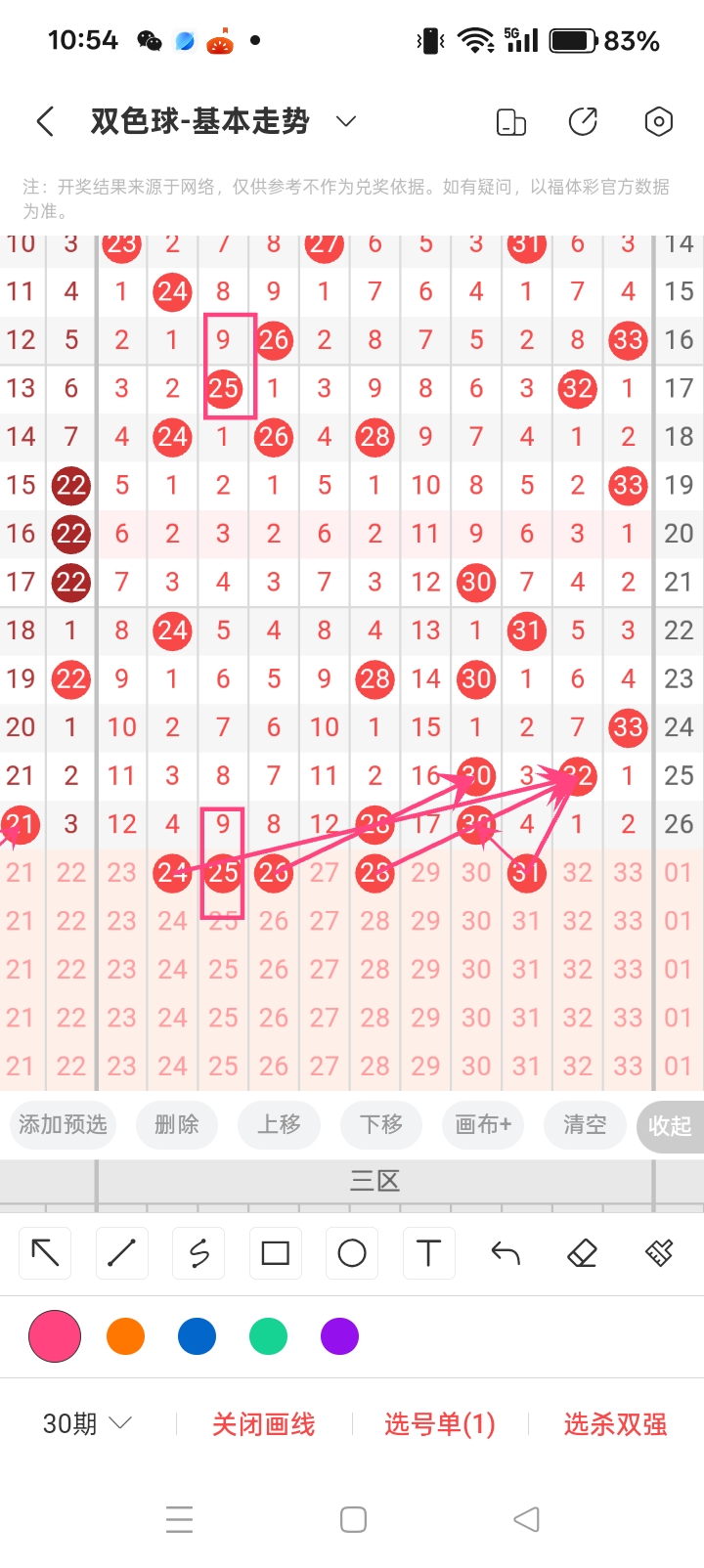The image size is (704, 1568).
Task: Click the split-screen icon beside the title
Action: 509,121
